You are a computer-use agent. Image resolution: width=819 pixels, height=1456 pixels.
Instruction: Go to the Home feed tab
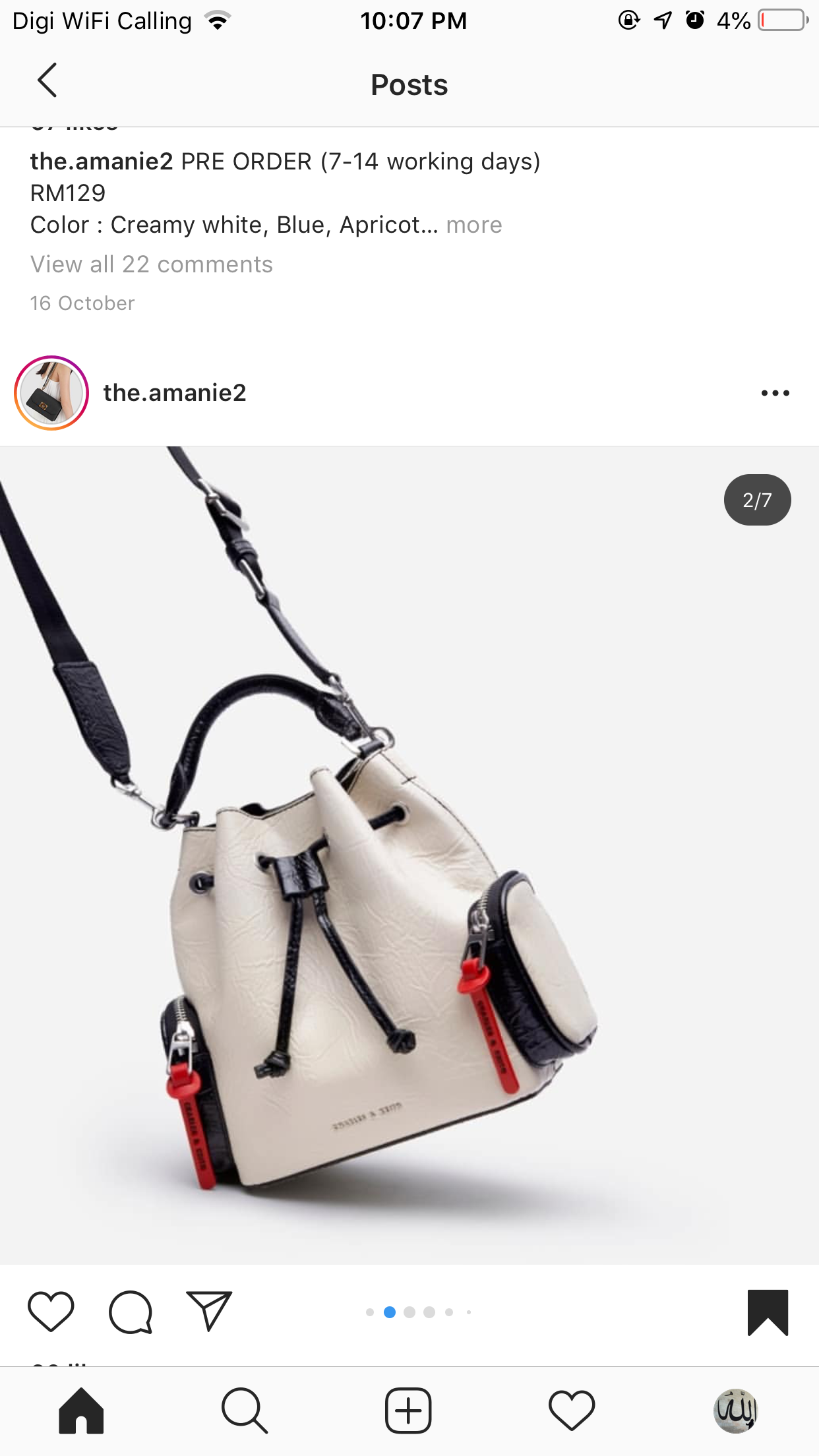[81, 1411]
